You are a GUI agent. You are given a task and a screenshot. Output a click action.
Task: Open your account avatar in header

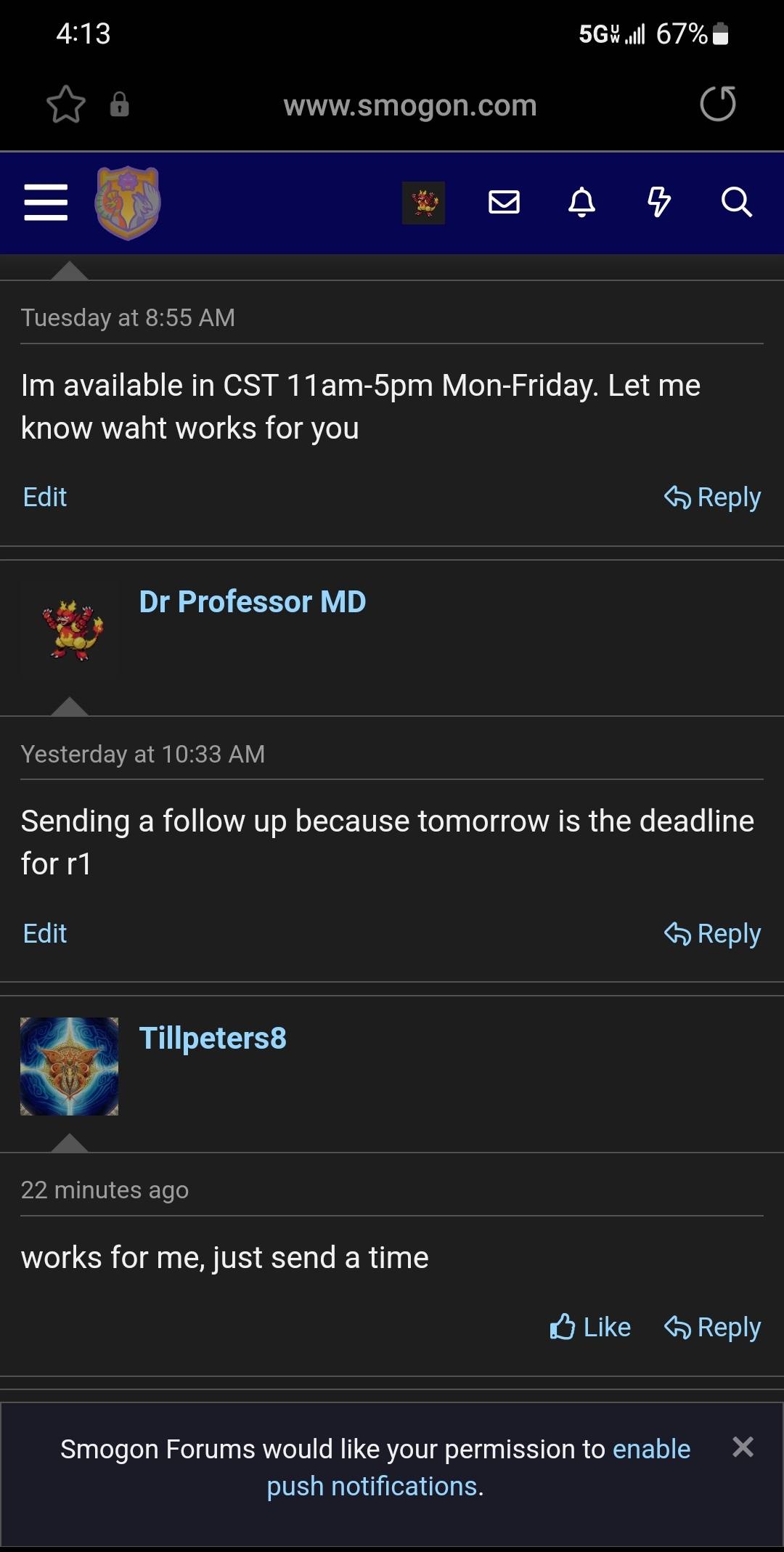coord(423,203)
